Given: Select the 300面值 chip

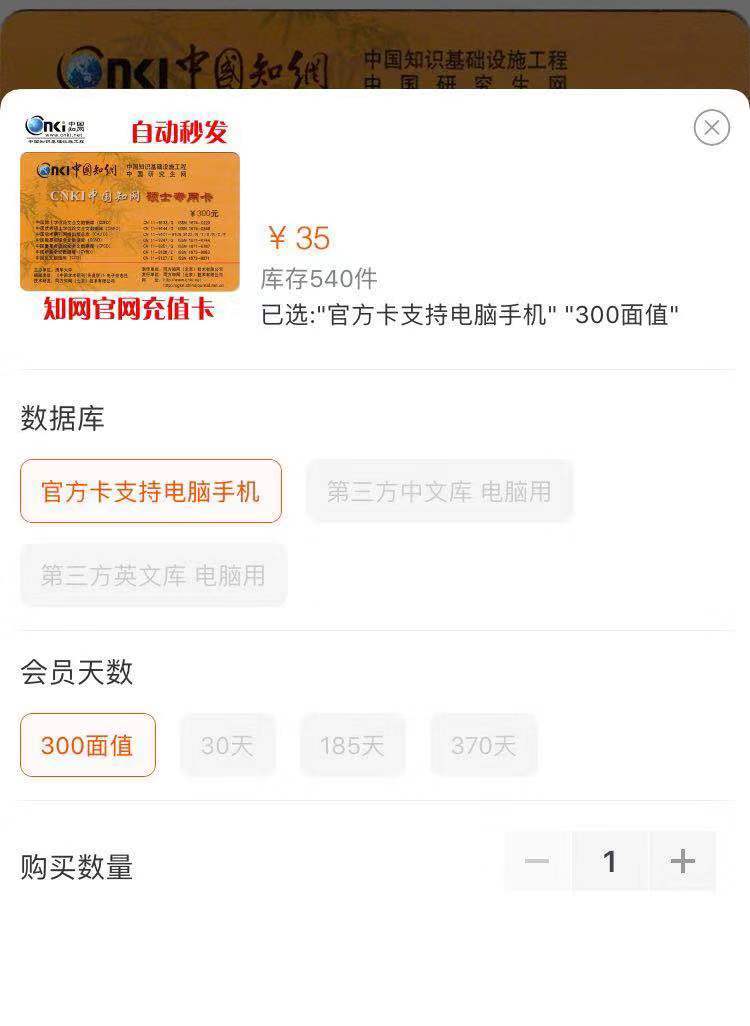Looking at the screenshot, I should coord(88,745).
